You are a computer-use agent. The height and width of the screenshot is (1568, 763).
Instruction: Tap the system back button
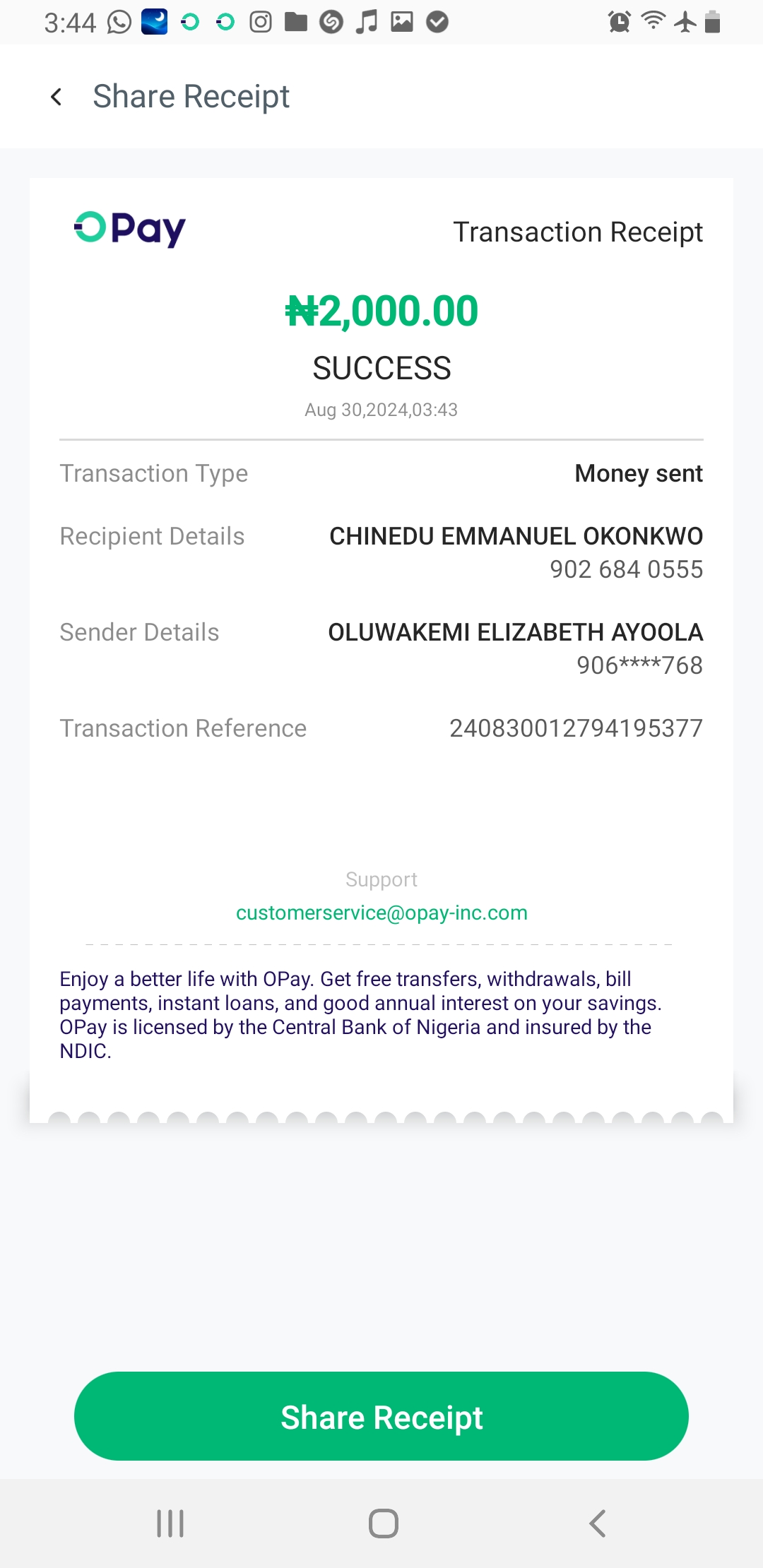click(x=598, y=1524)
